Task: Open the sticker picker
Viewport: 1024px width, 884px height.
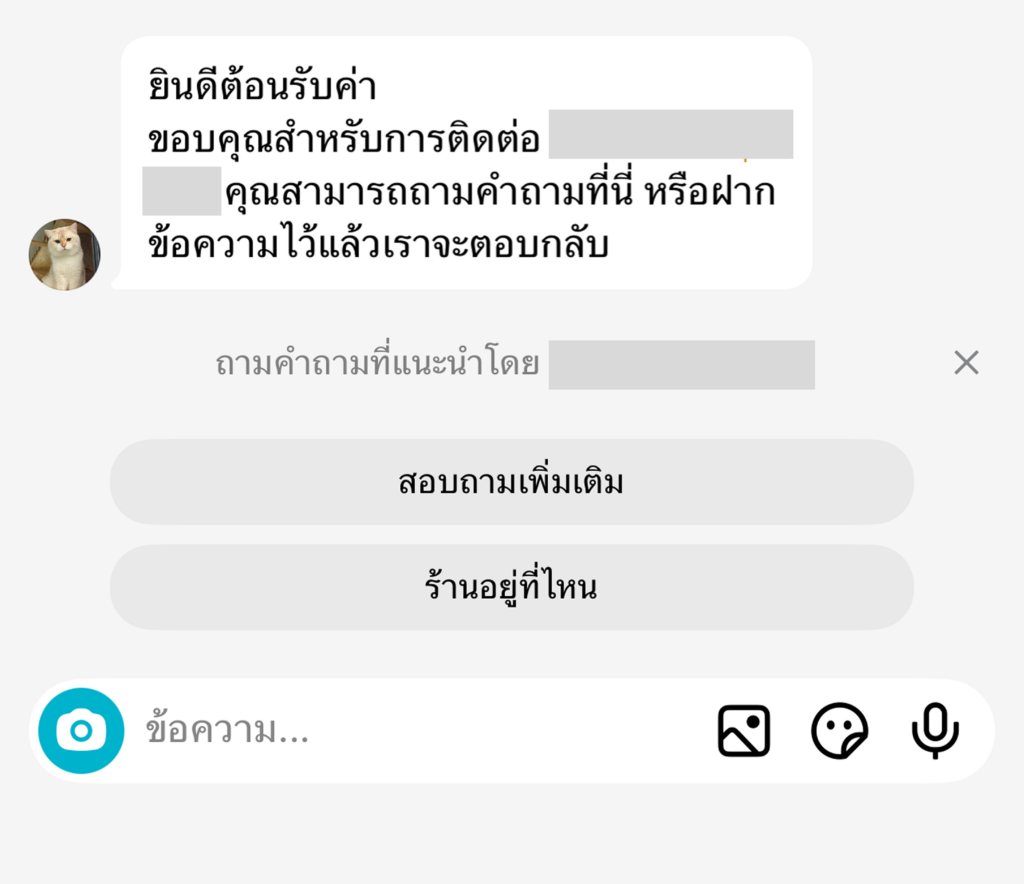Action: (x=839, y=731)
